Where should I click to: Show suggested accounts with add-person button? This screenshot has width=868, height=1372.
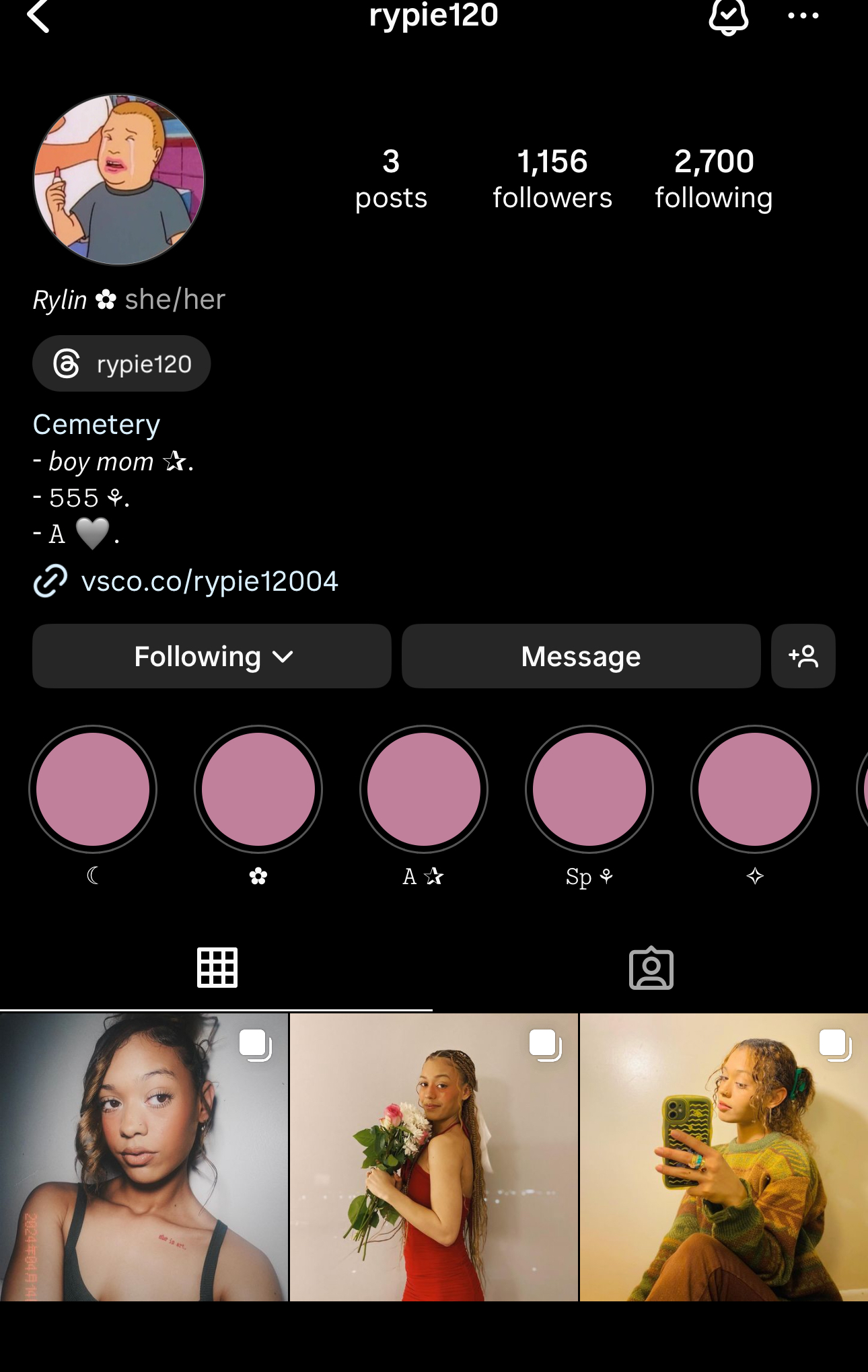tap(803, 656)
